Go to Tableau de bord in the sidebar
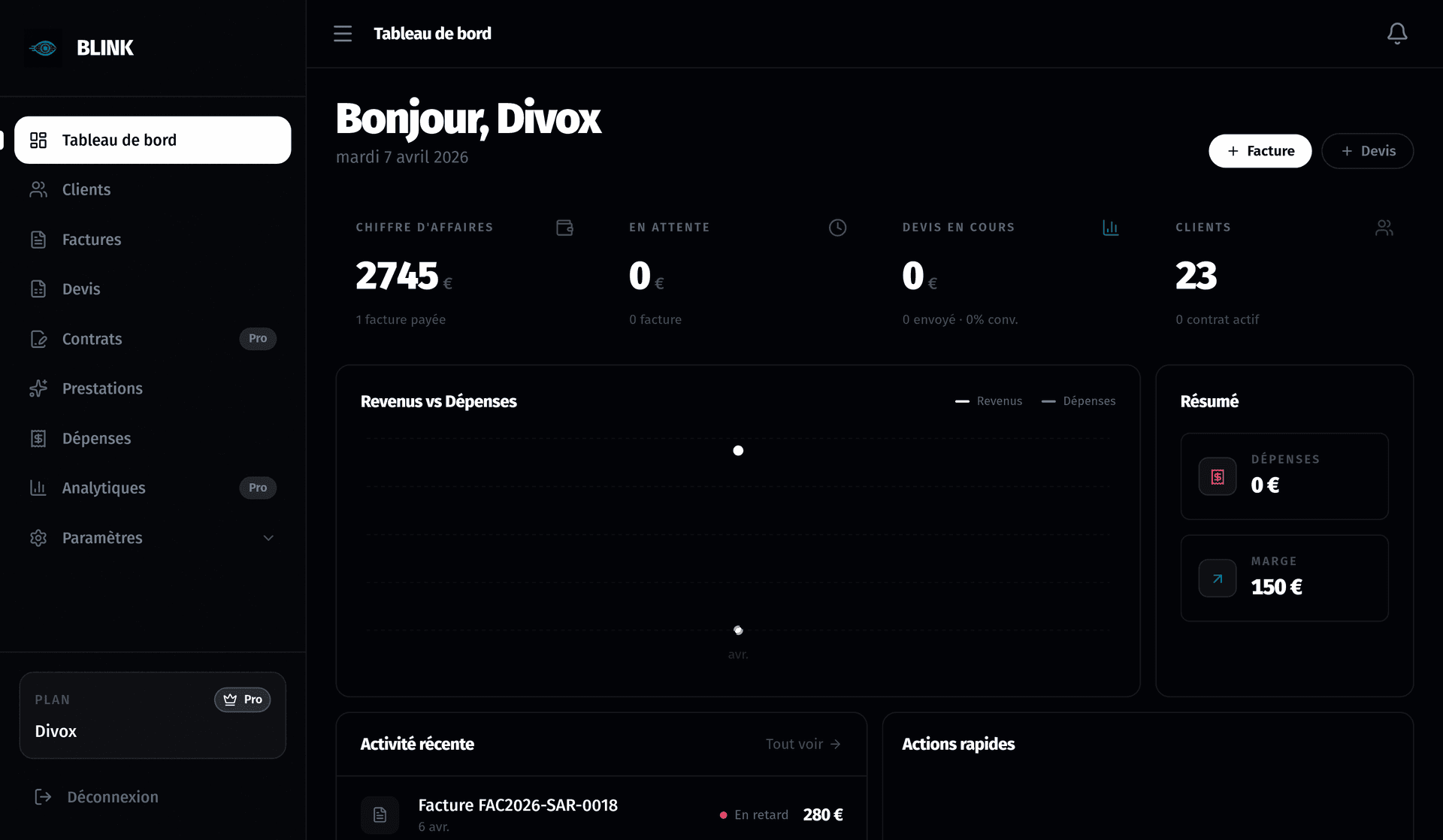Image resolution: width=1443 pixels, height=840 pixels. click(x=153, y=141)
